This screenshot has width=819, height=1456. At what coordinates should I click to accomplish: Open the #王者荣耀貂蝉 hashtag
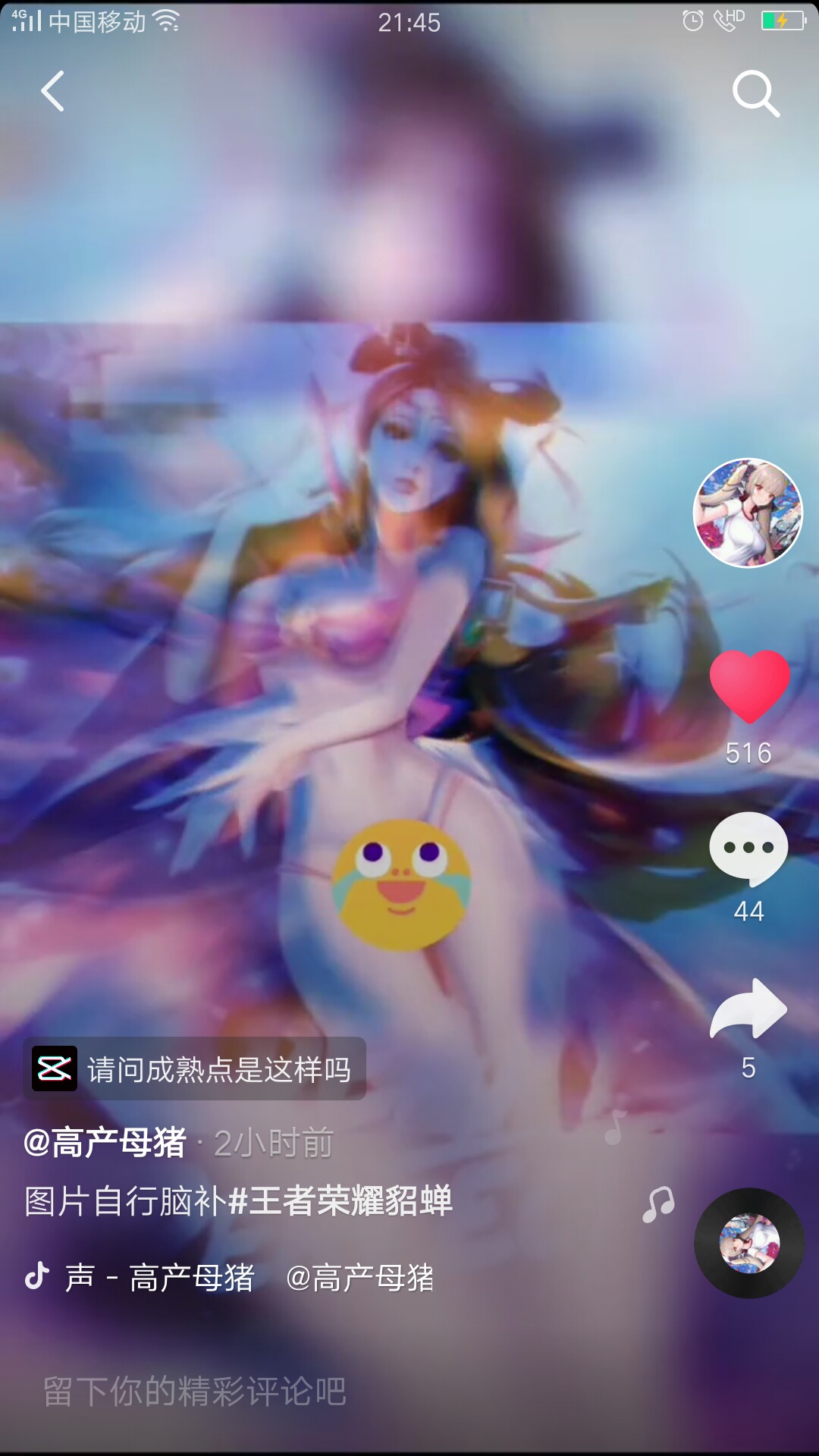pyautogui.click(x=340, y=1201)
